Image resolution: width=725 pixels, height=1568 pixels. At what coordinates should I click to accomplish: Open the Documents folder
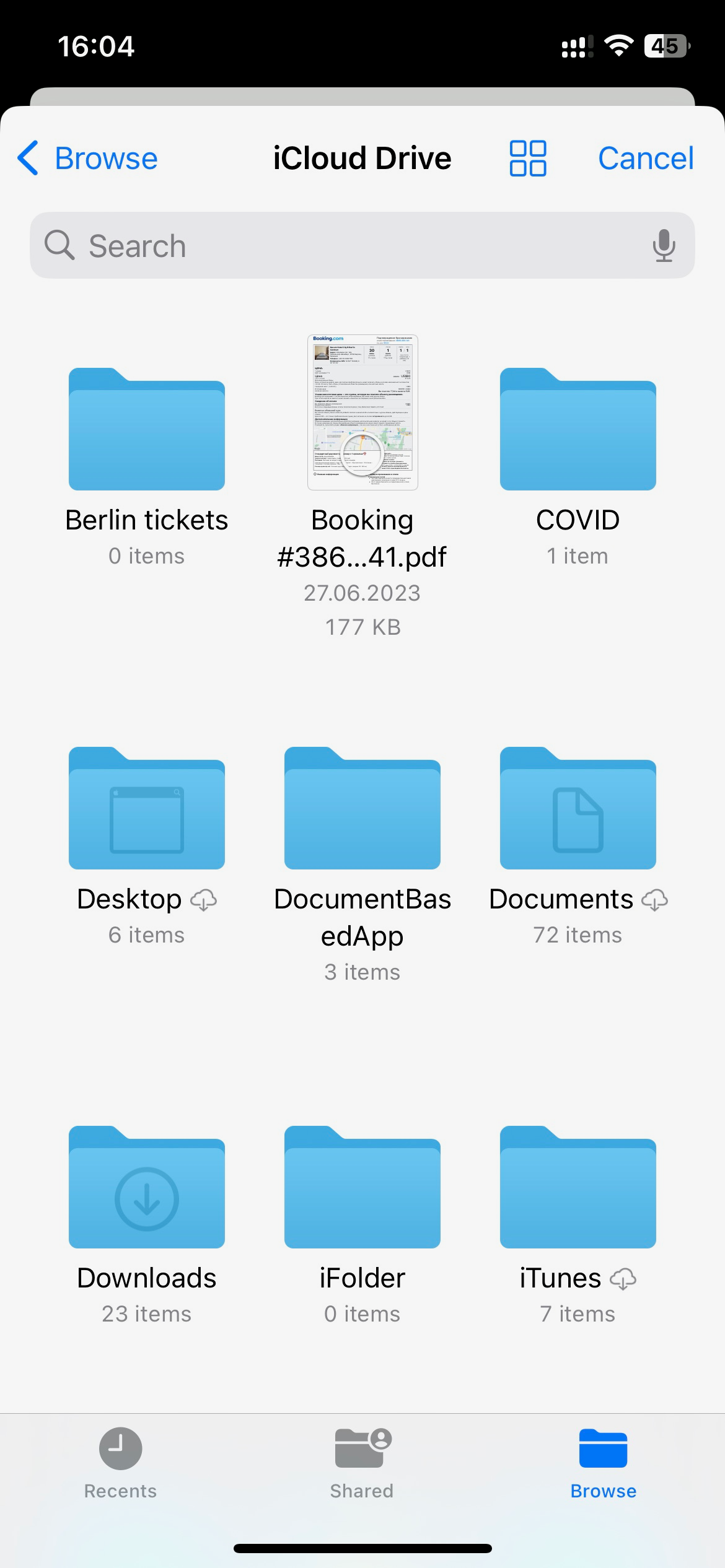578,809
